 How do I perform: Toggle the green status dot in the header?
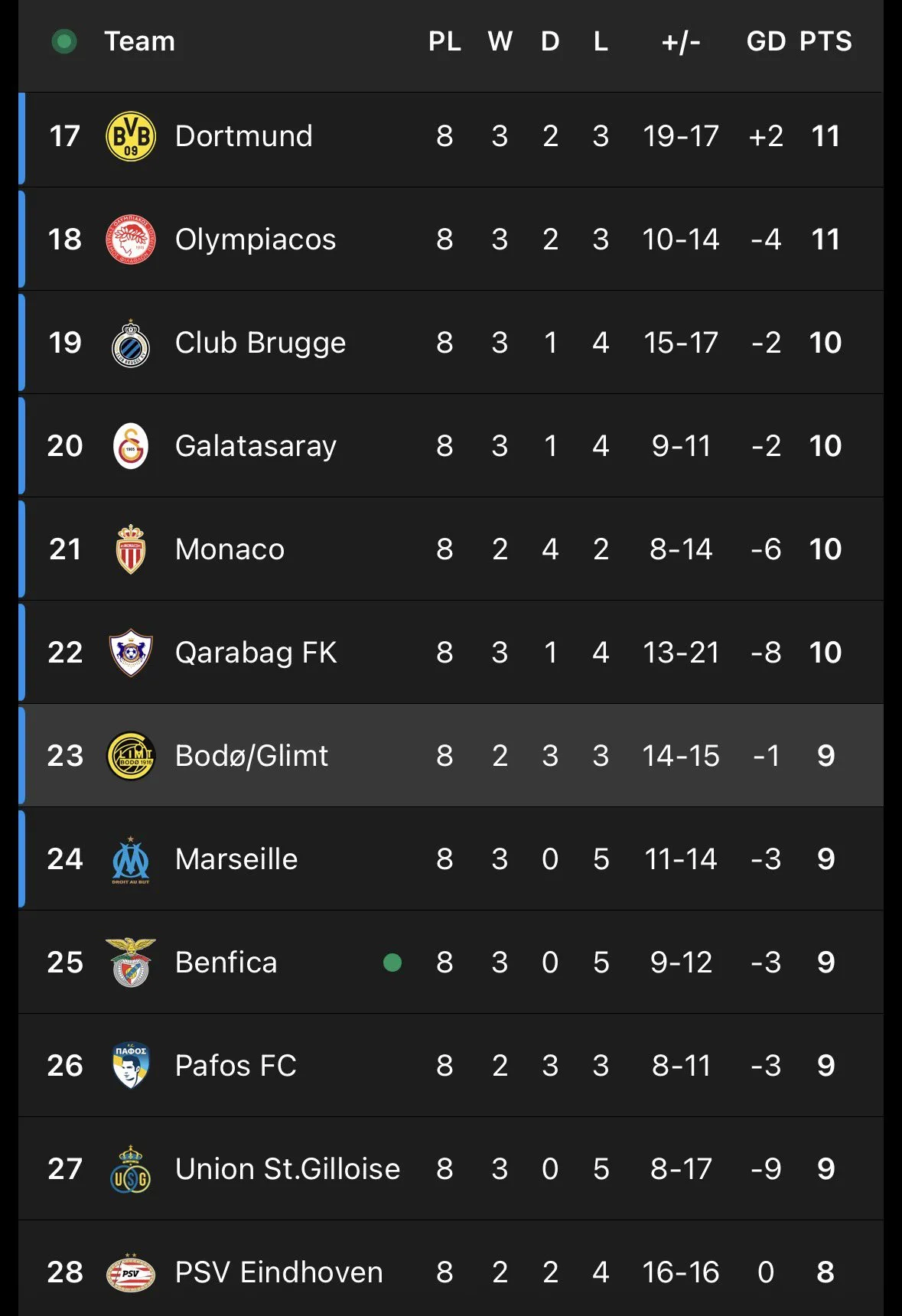65,41
